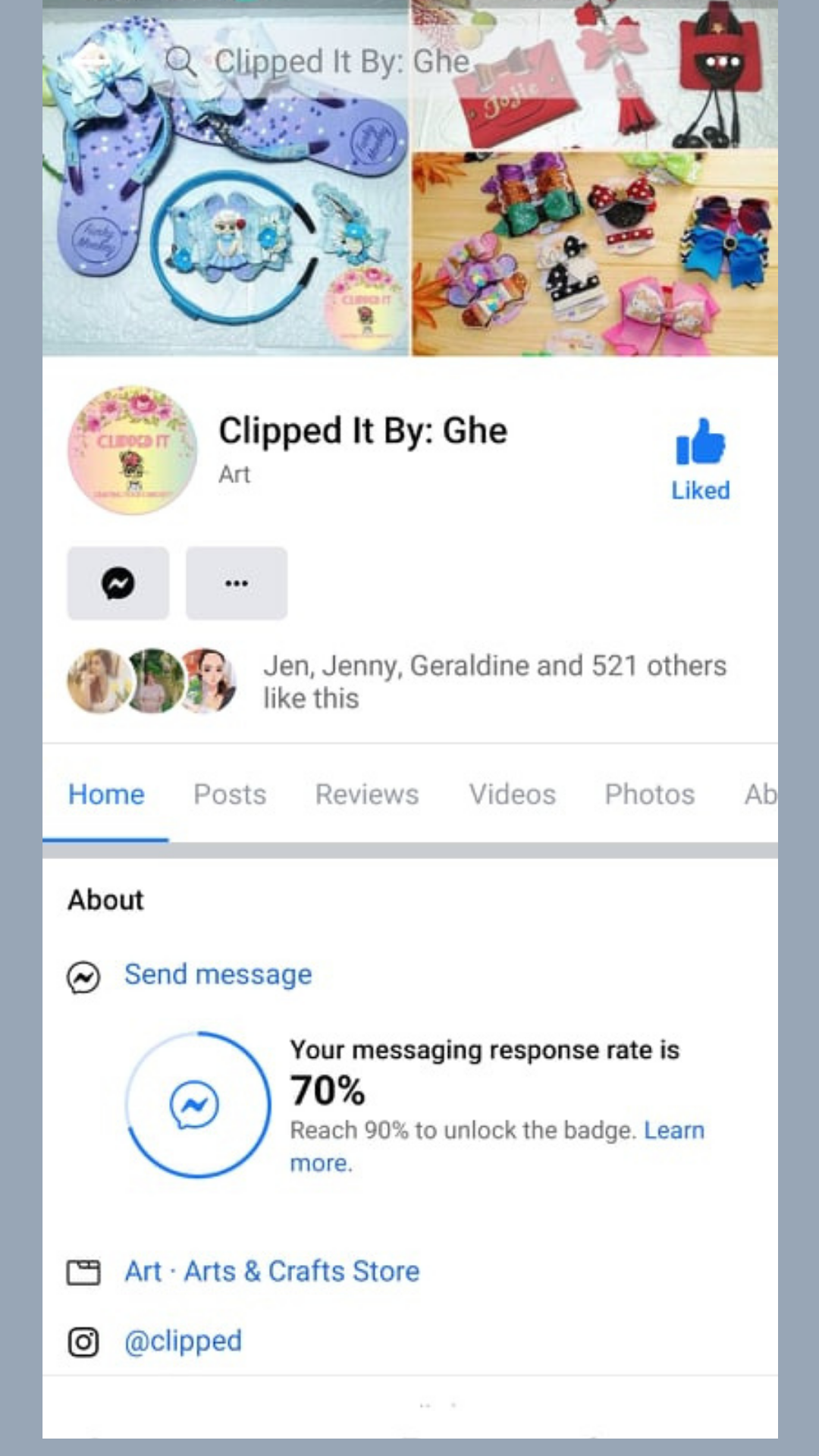View the page profile picture
The width and height of the screenshot is (819, 1456).
[133, 450]
